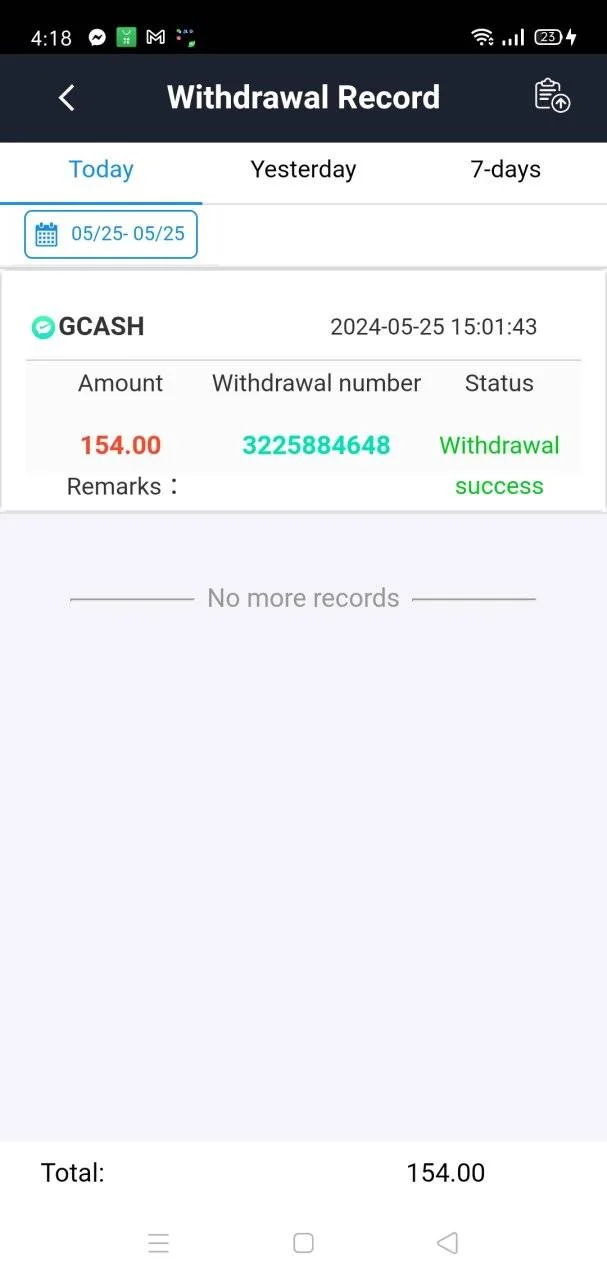Image resolution: width=607 pixels, height=1280 pixels.
Task: Switch to the Yesterday tab
Action: (303, 170)
